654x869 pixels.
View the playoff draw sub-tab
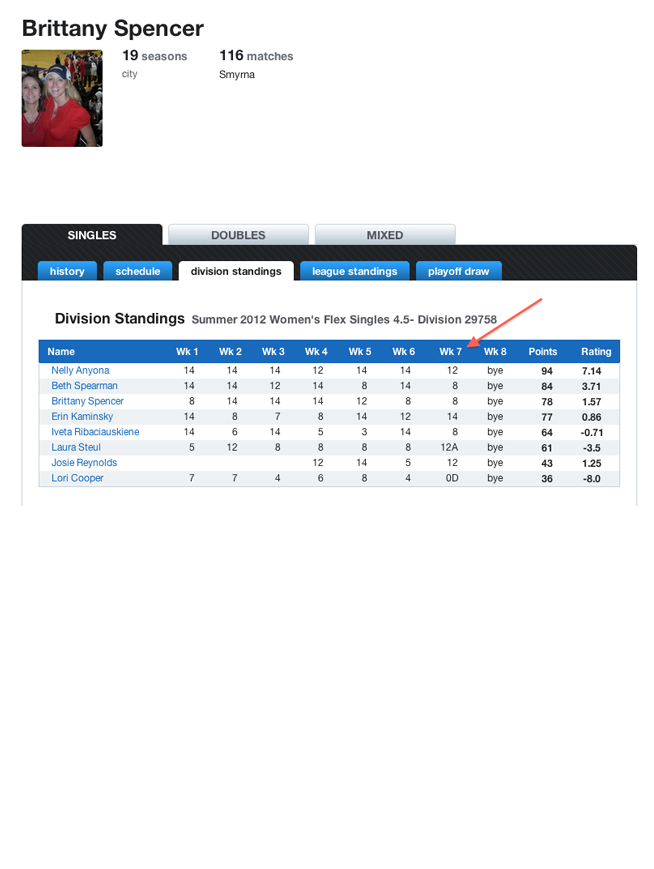(x=458, y=271)
